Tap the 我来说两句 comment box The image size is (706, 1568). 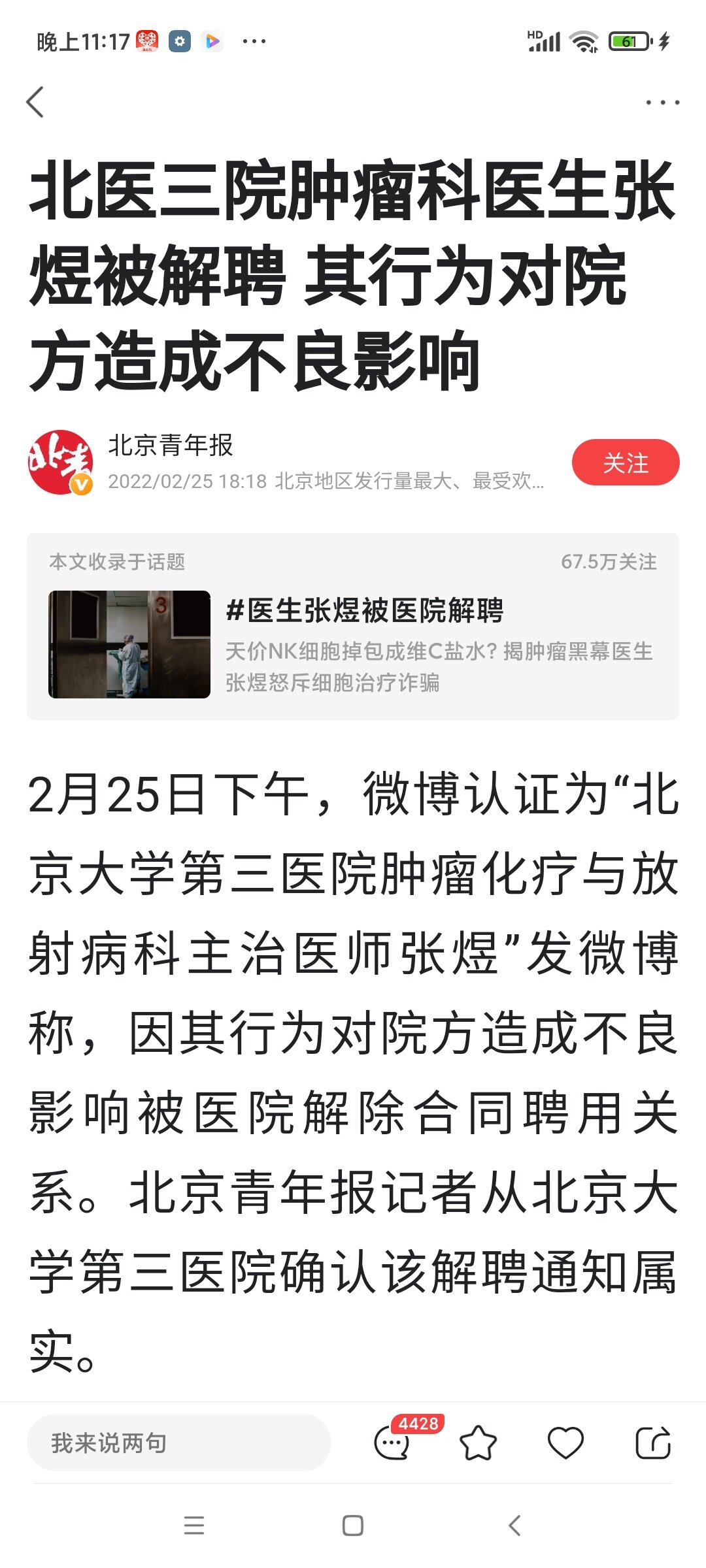coord(178,1443)
